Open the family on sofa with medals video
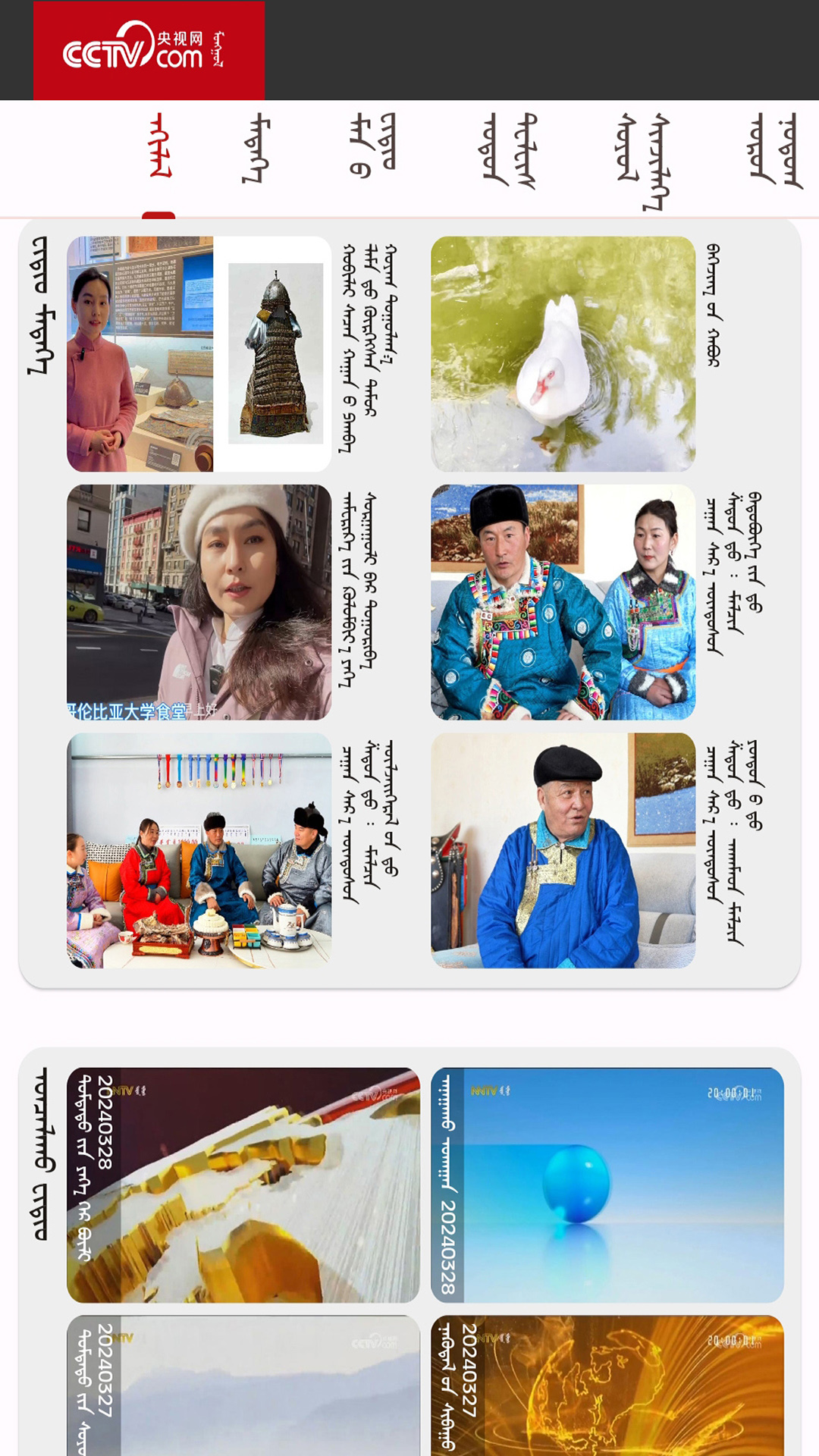This screenshot has height=1456, width=819. (199, 850)
